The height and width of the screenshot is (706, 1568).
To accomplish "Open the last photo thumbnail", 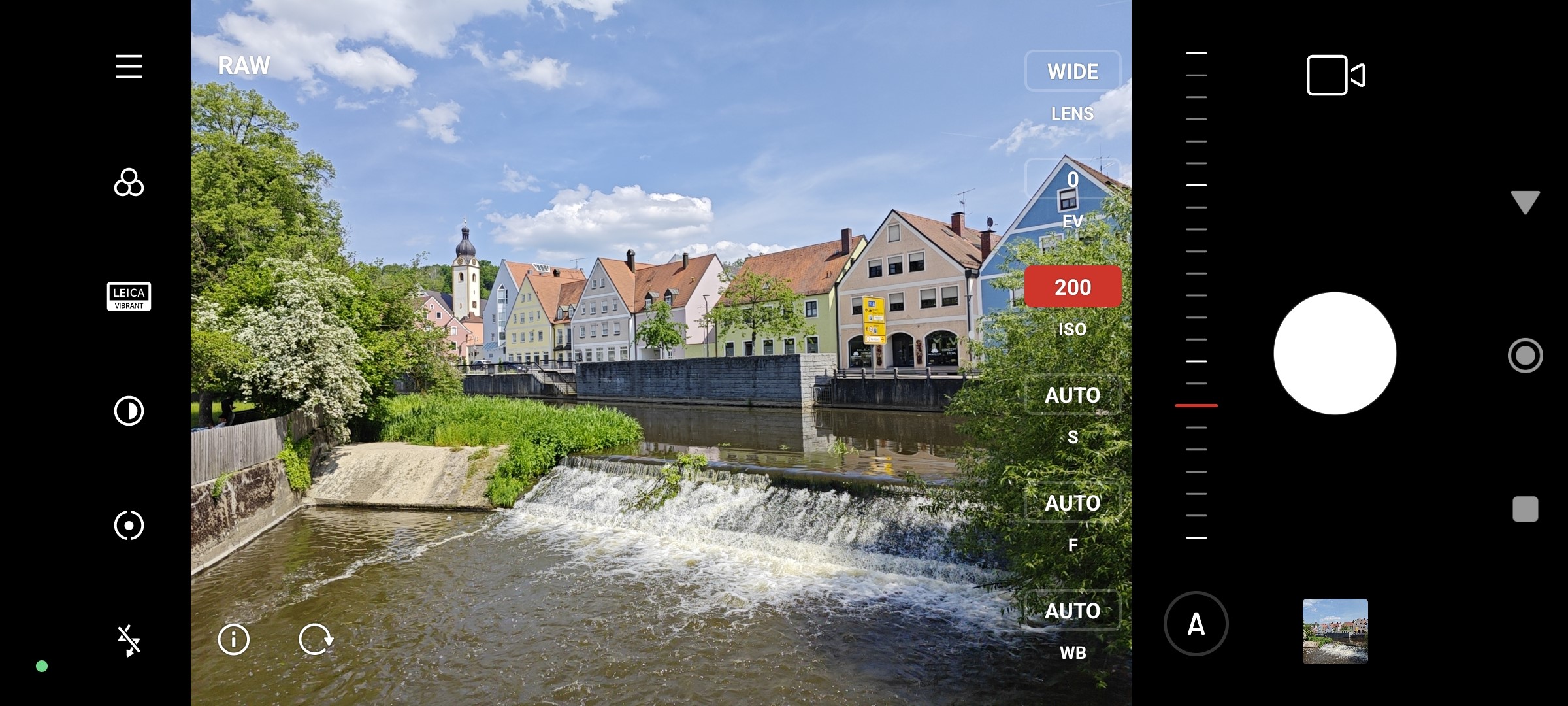I will (x=1335, y=631).
